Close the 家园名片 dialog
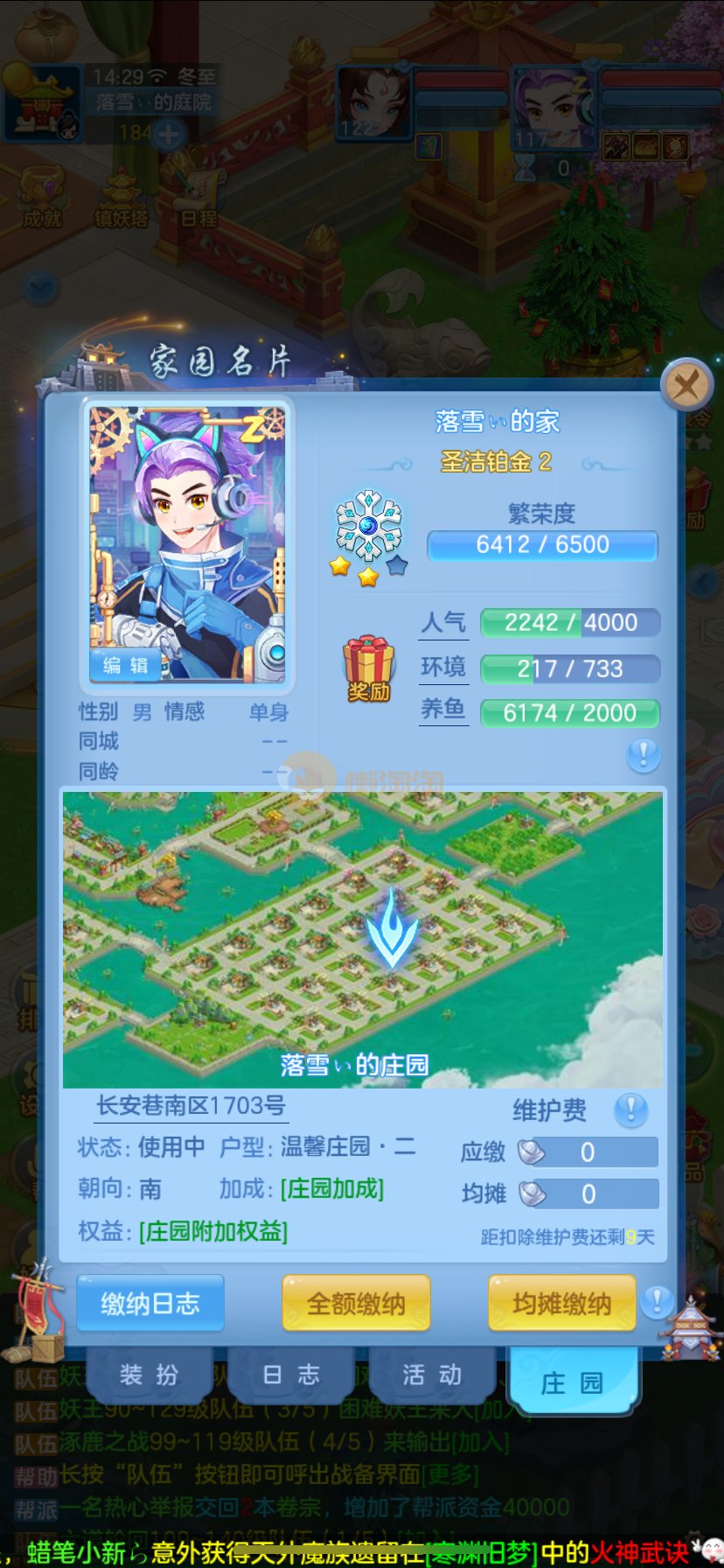This screenshot has width=724, height=1568. click(x=686, y=384)
